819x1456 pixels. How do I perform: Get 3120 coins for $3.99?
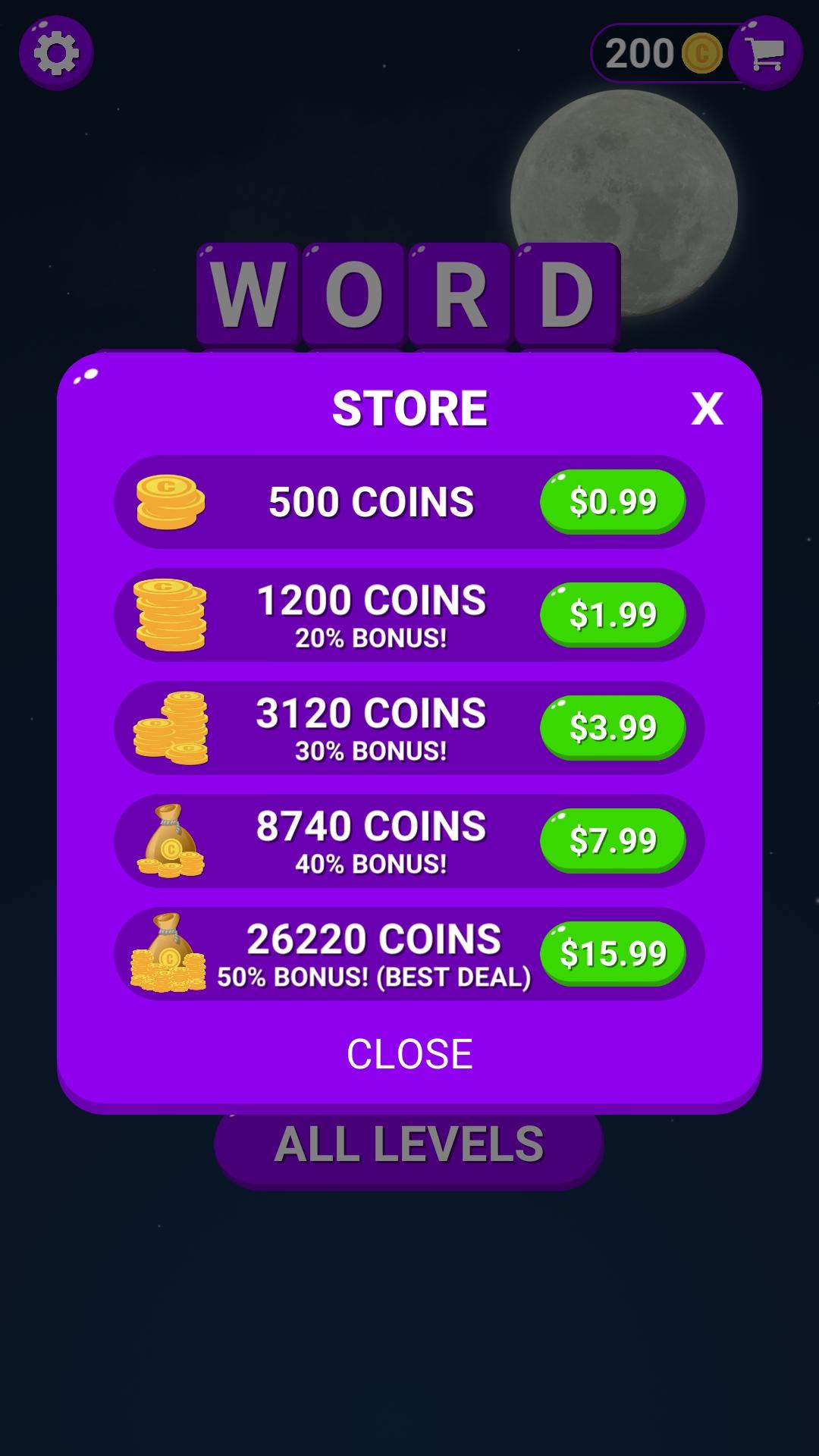[x=613, y=727]
